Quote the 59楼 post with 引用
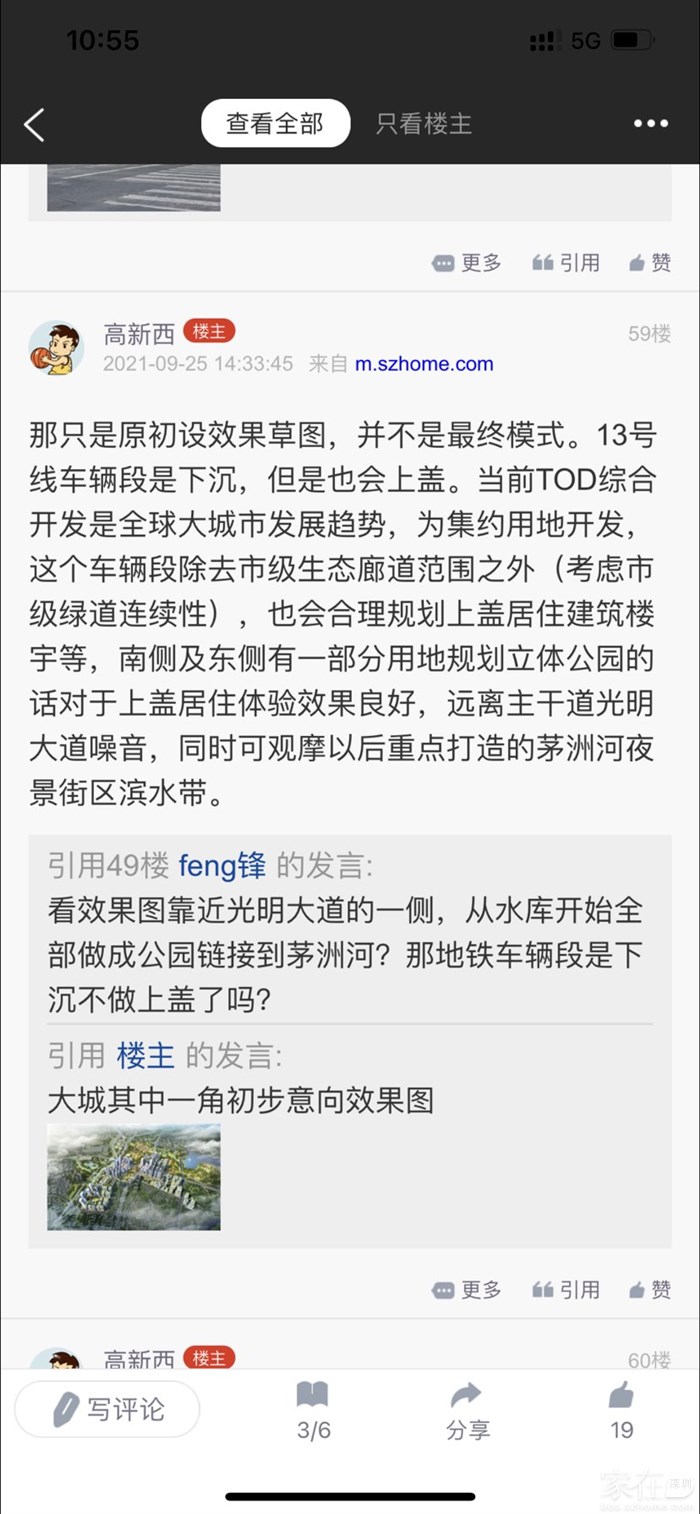This screenshot has height=1514, width=700. 566,1290
